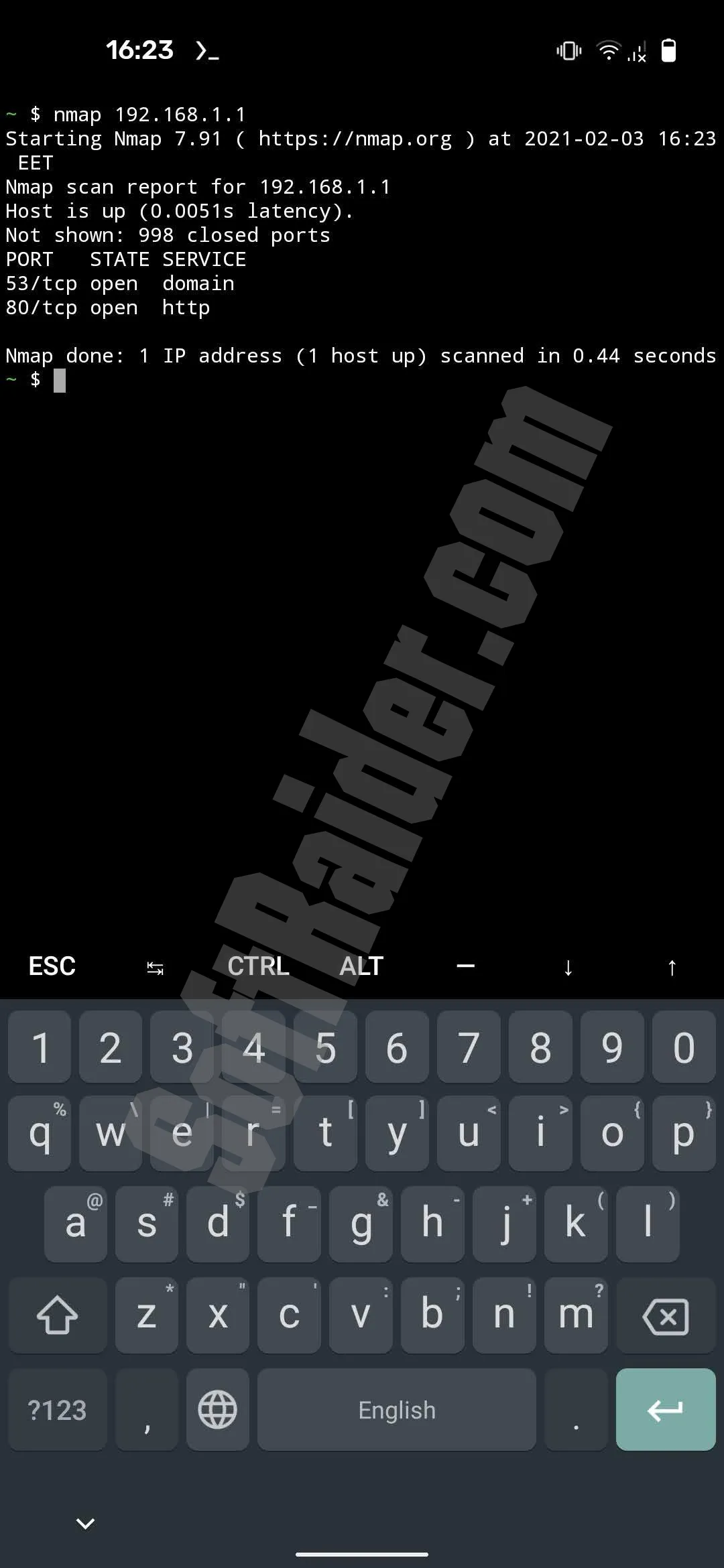
Task: Enable shift on the keyboard
Action: coord(58,1316)
